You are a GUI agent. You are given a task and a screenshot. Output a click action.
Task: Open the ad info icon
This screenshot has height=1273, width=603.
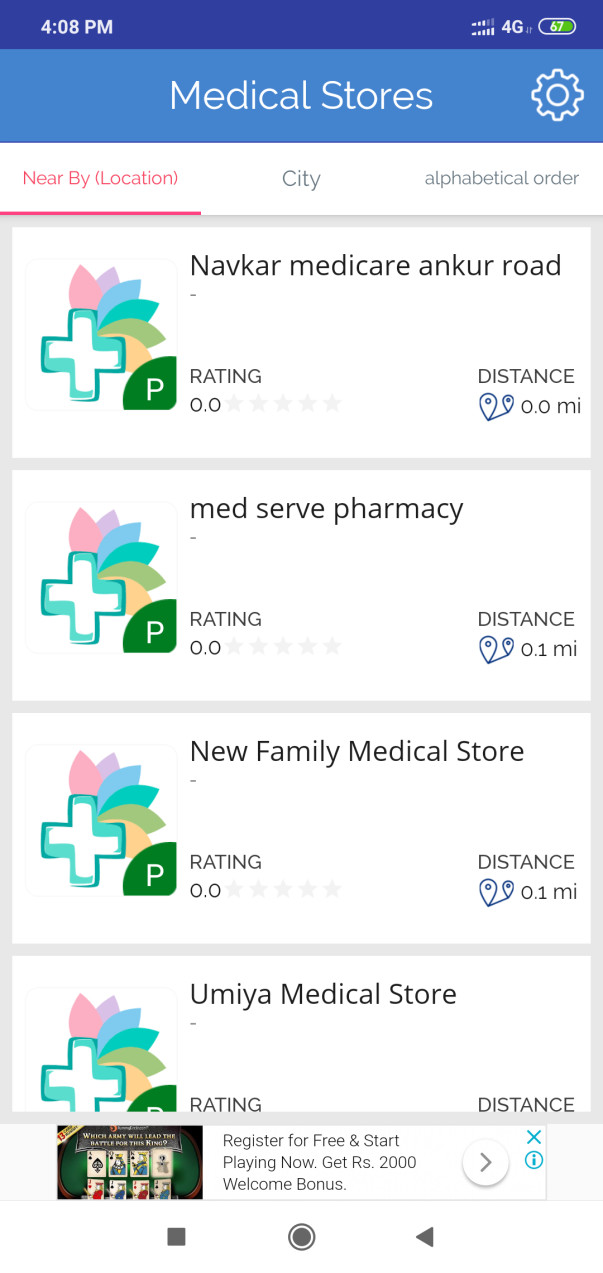(535, 1160)
